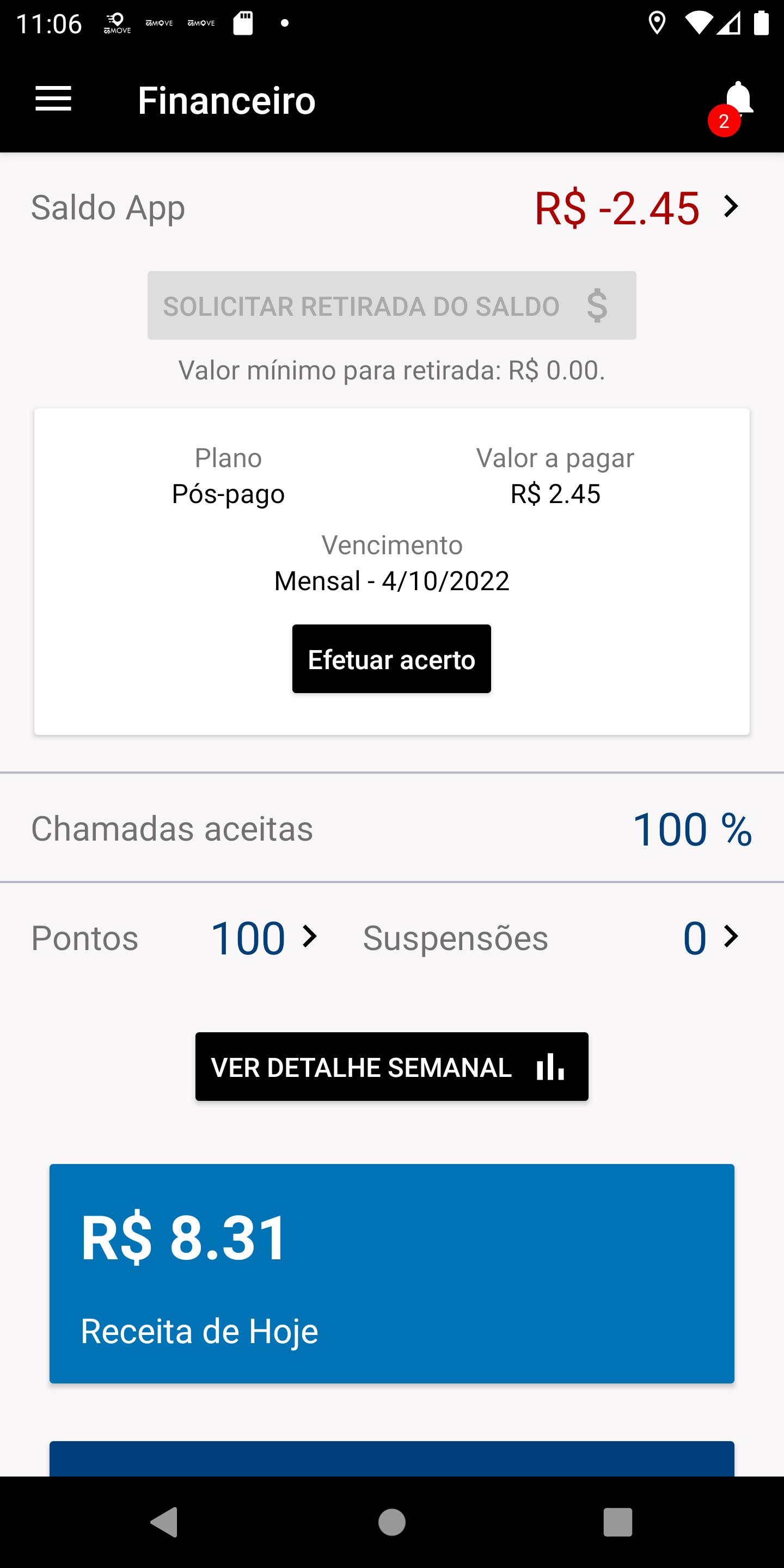Open Saldo App balance details
The image size is (784, 1568).
(731, 207)
